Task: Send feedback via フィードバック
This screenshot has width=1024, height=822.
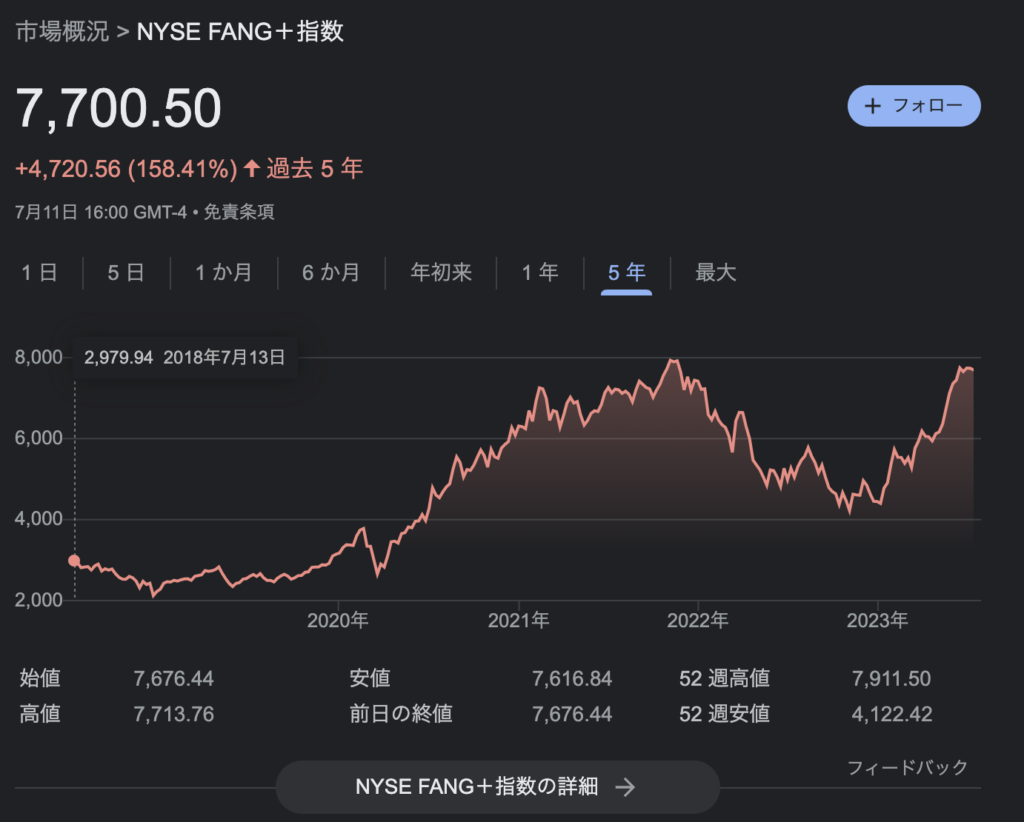Action: click(x=907, y=767)
